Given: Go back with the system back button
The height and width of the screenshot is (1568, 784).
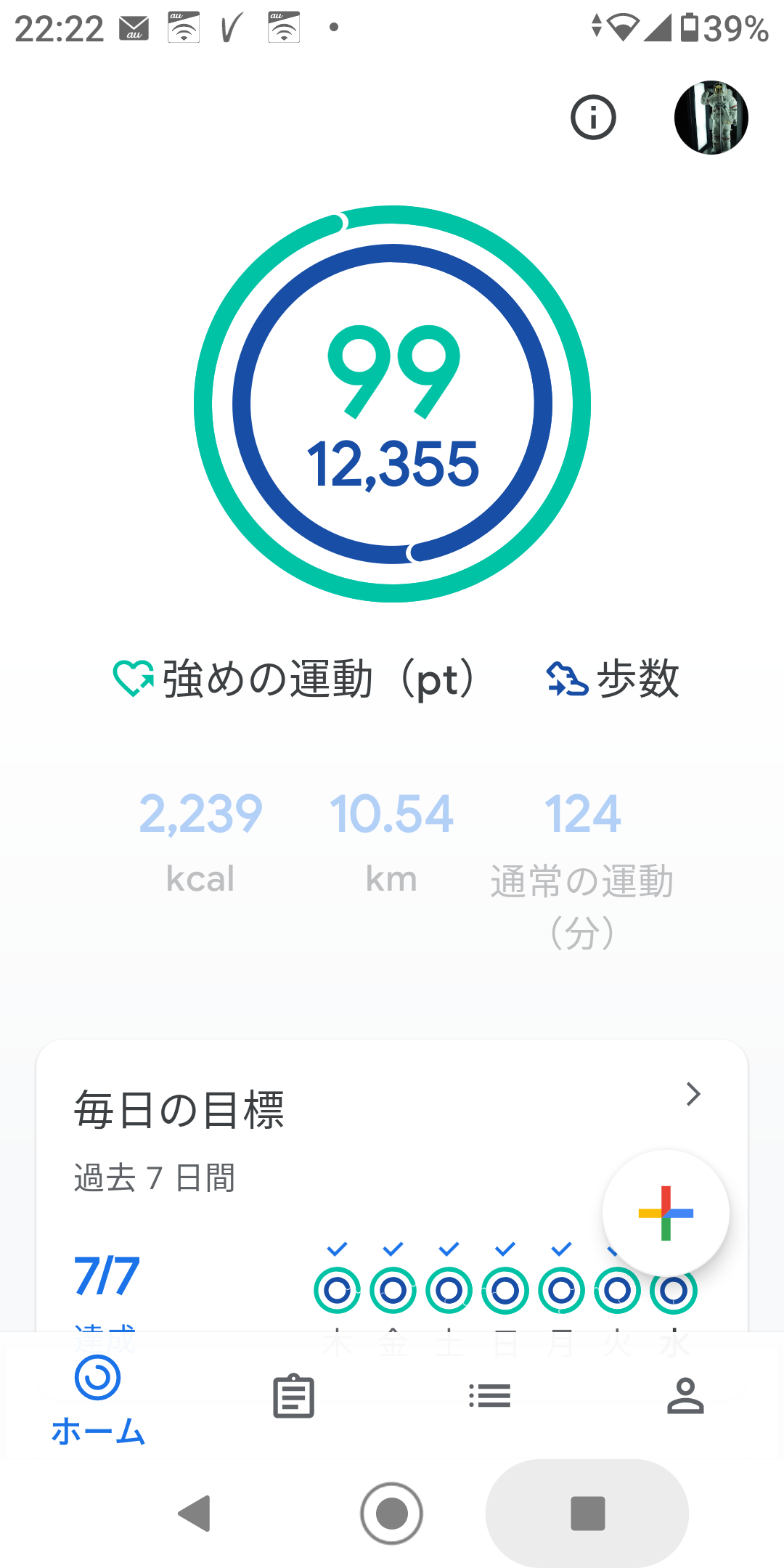Looking at the screenshot, I should [195, 1514].
